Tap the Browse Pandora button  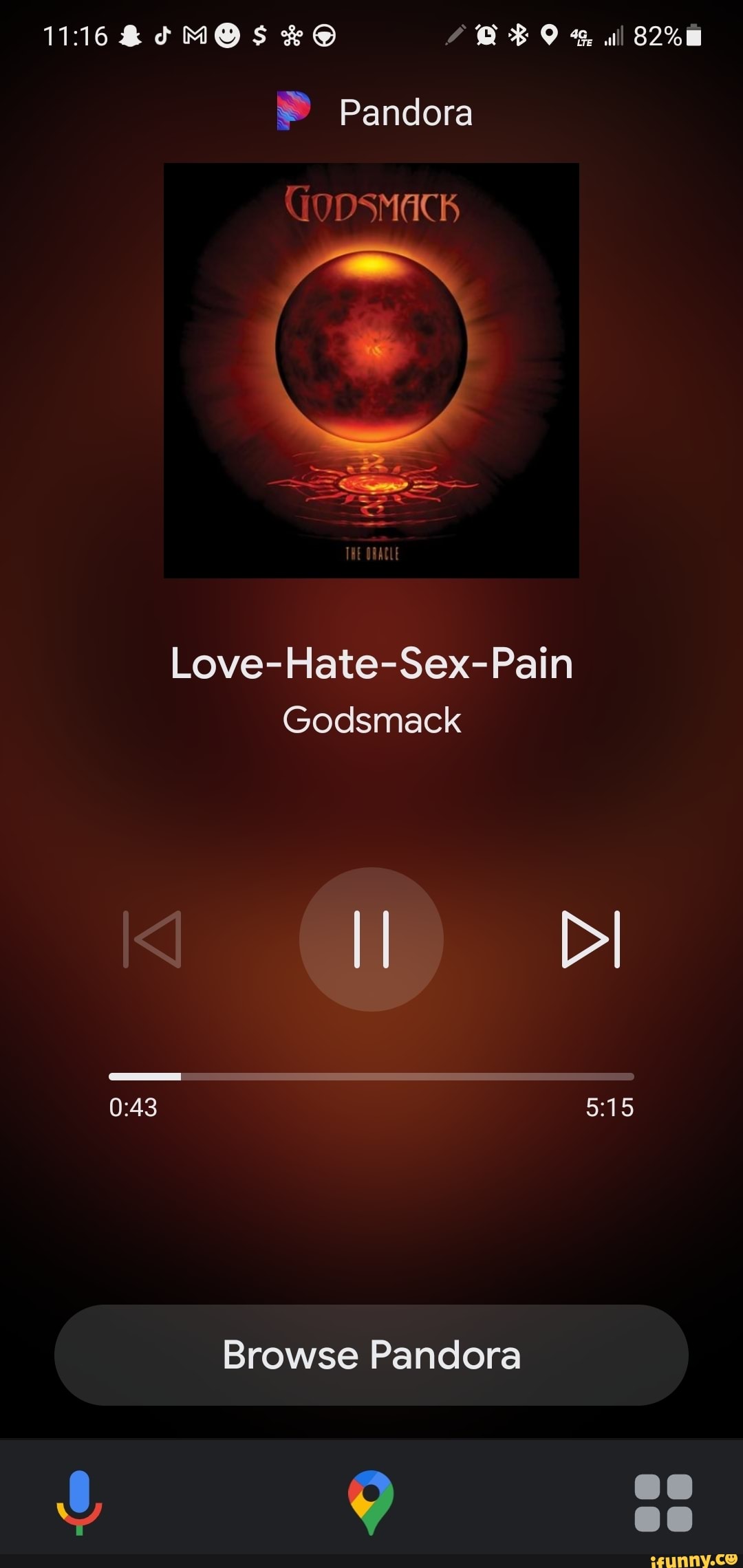[x=371, y=1355]
